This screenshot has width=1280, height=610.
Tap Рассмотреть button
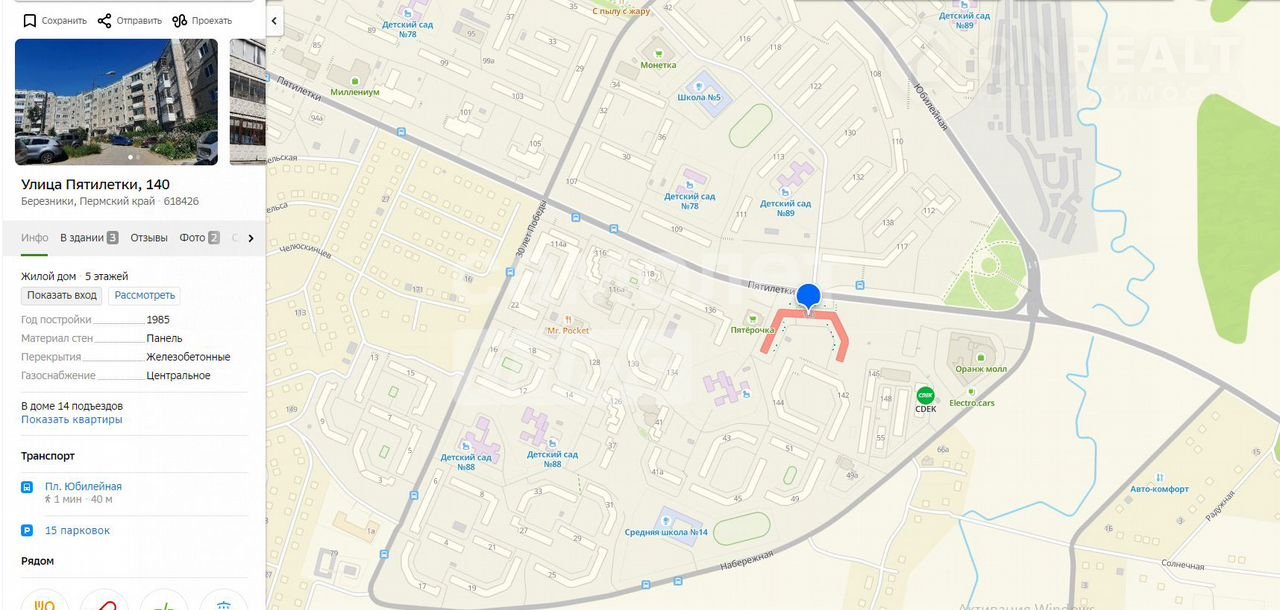point(145,295)
